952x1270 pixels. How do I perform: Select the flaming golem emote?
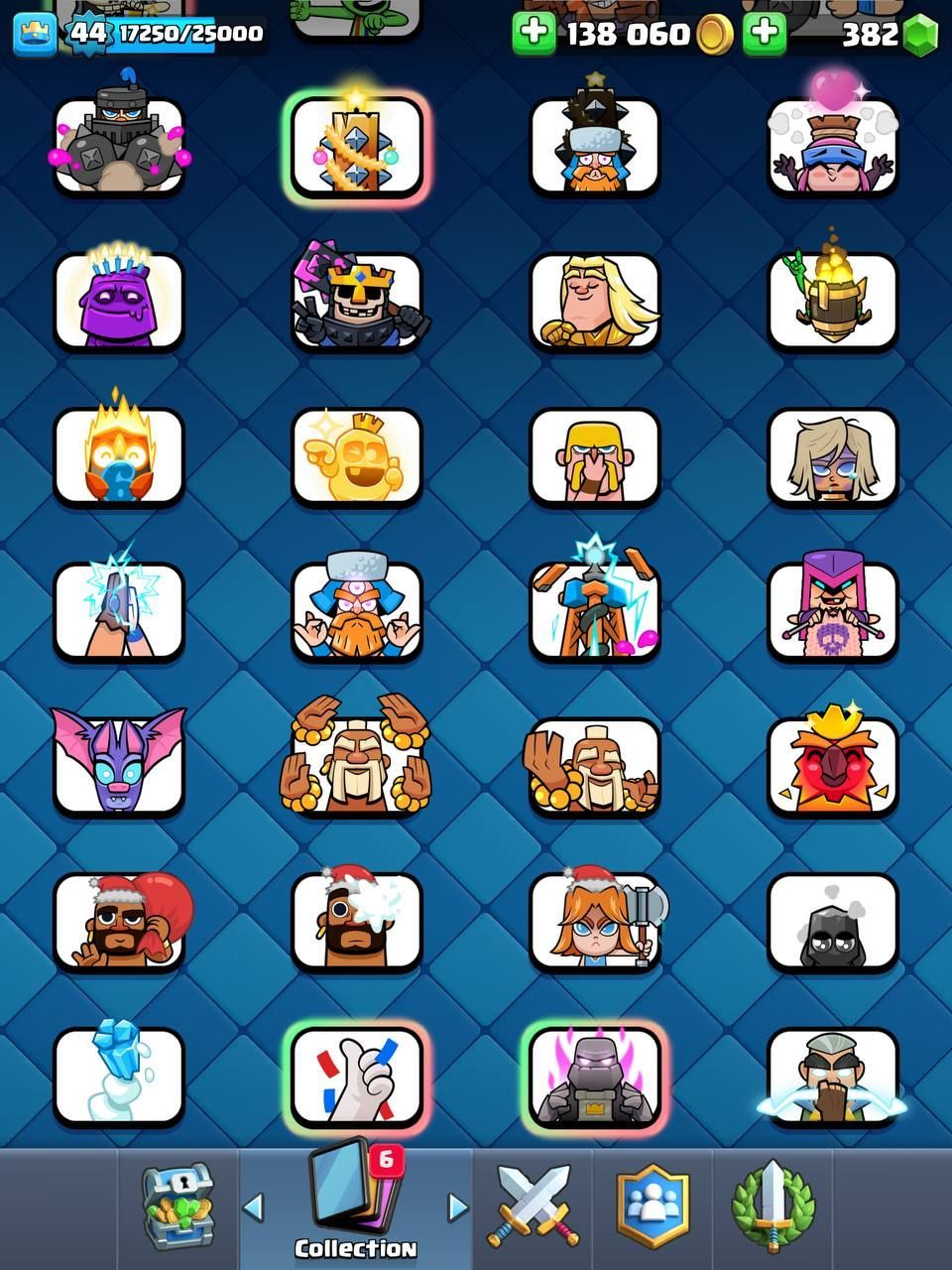coord(595,1077)
